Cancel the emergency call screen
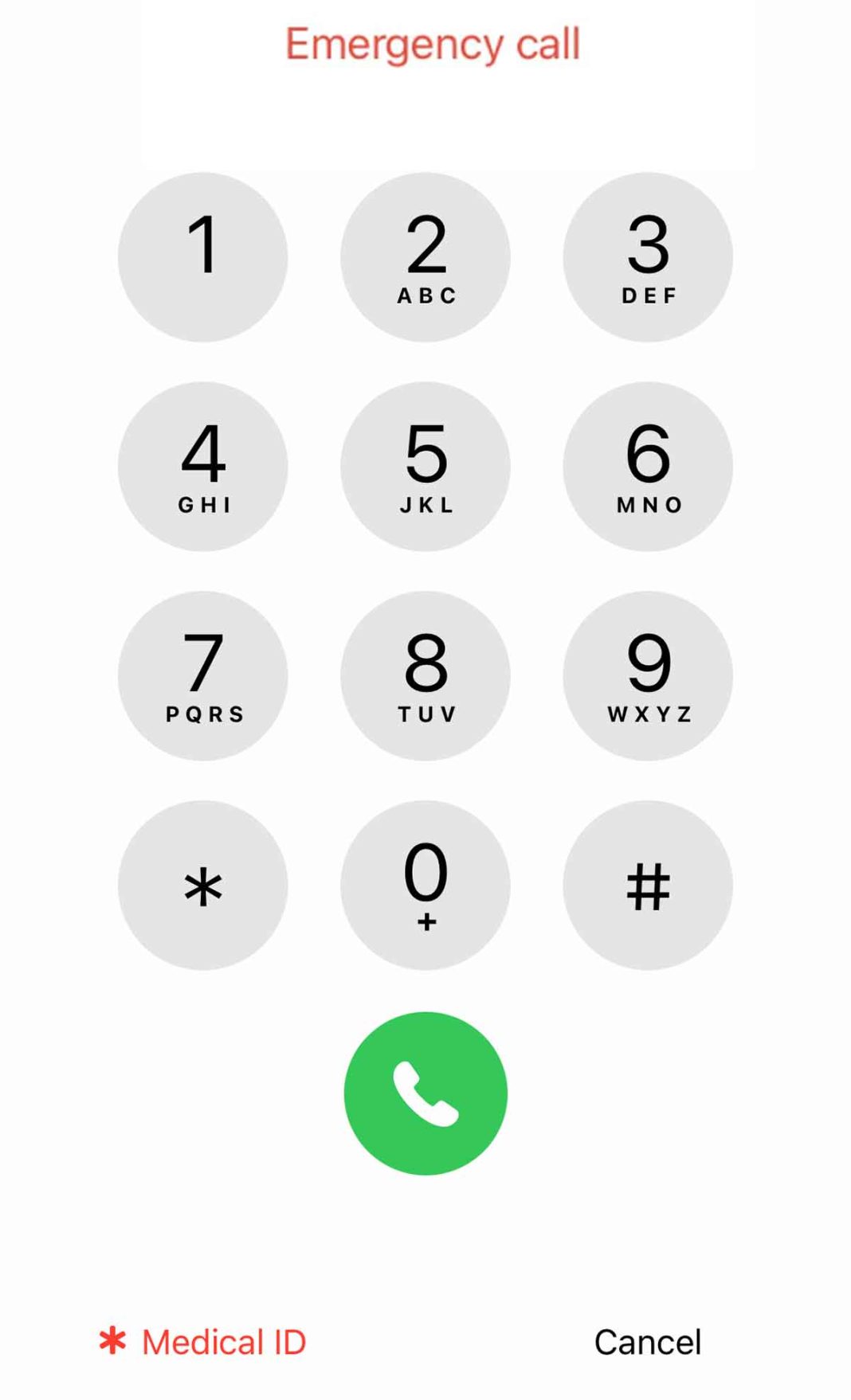Viewport: 851px width, 1400px height. click(x=647, y=1341)
